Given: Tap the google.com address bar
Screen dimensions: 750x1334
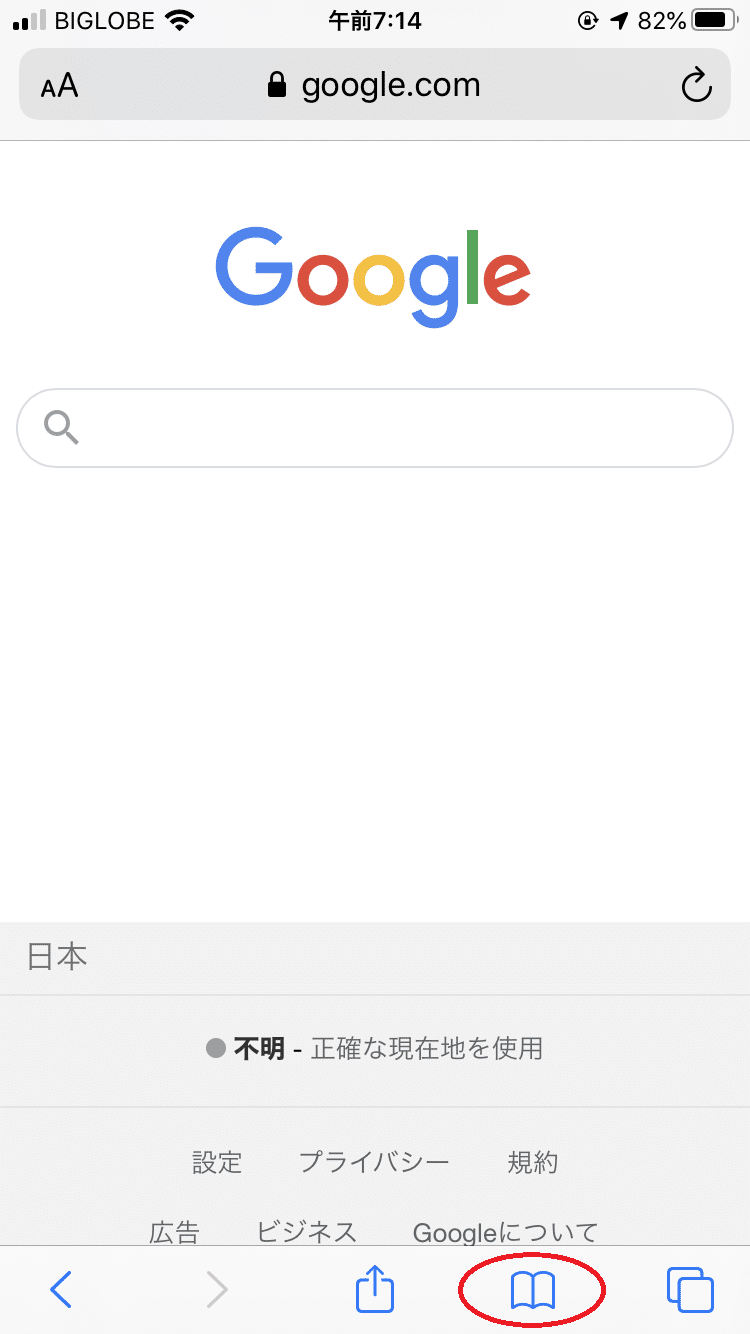Looking at the screenshot, I should click(374, 85).
